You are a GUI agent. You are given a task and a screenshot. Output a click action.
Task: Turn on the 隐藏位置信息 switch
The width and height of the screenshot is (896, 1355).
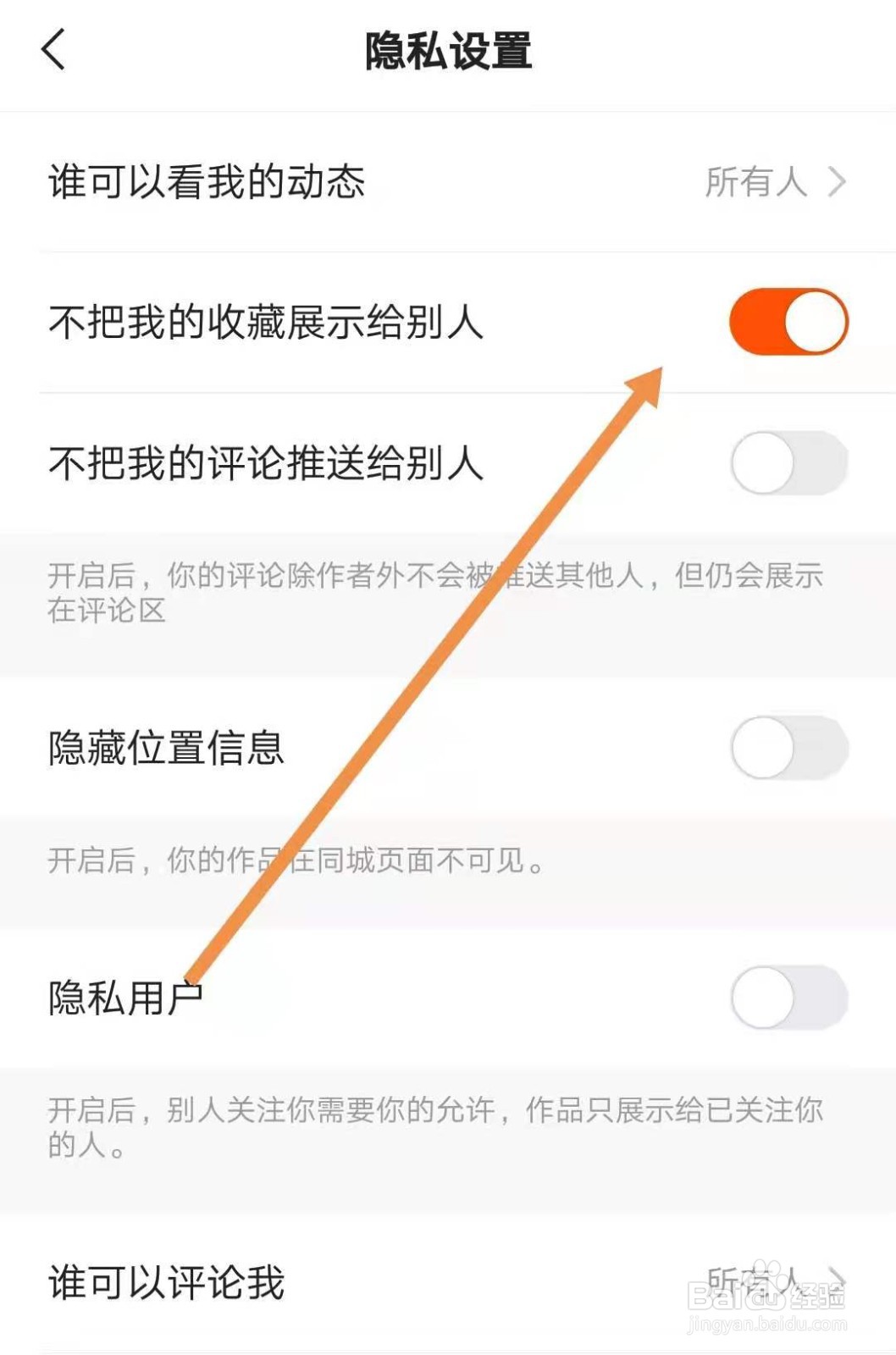(x=786, y=745)
